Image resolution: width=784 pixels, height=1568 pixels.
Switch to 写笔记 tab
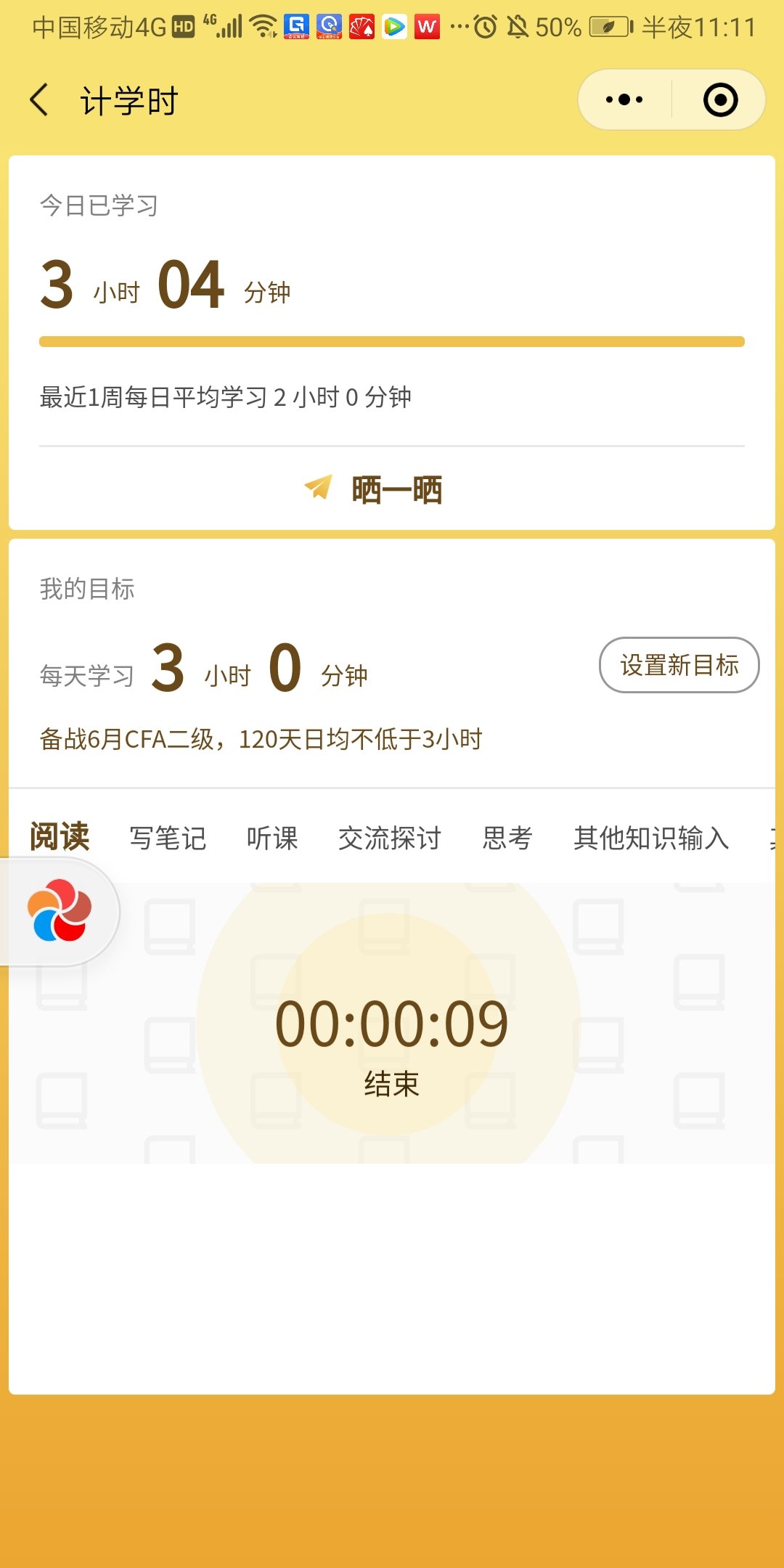[168, 838]
